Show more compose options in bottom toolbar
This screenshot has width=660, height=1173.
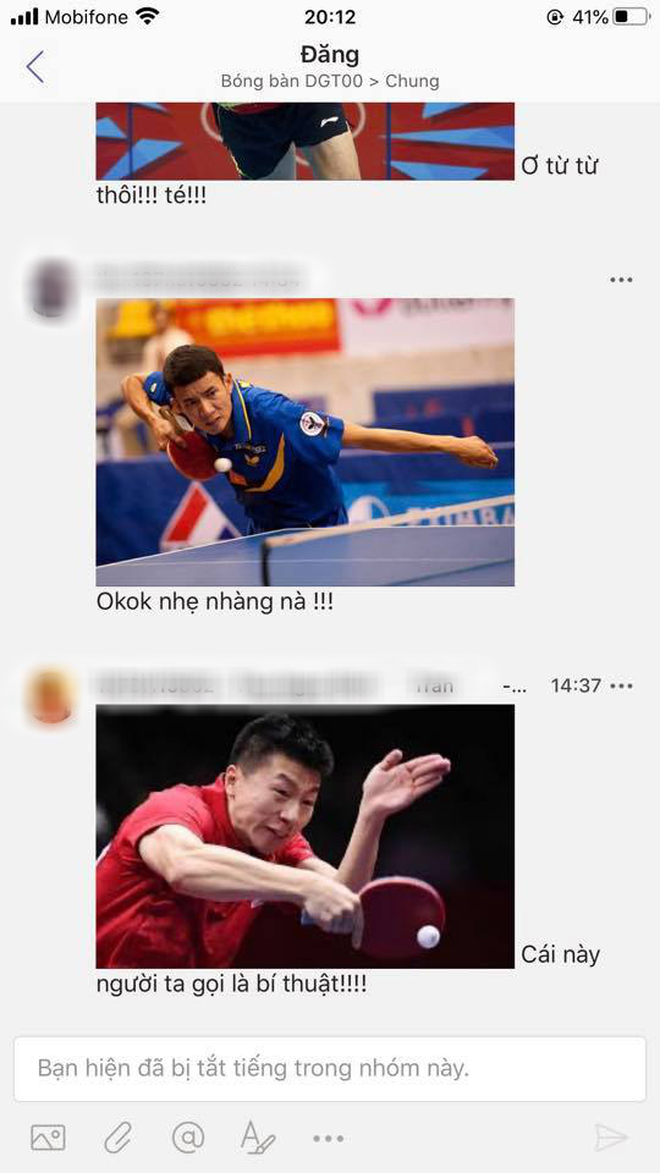point(328,1139)
